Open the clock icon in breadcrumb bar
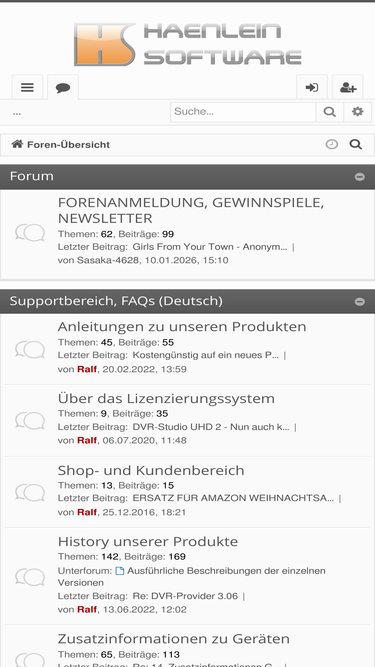Image resolution: width=375 pixels, height=667 pixels. point(332,145)
